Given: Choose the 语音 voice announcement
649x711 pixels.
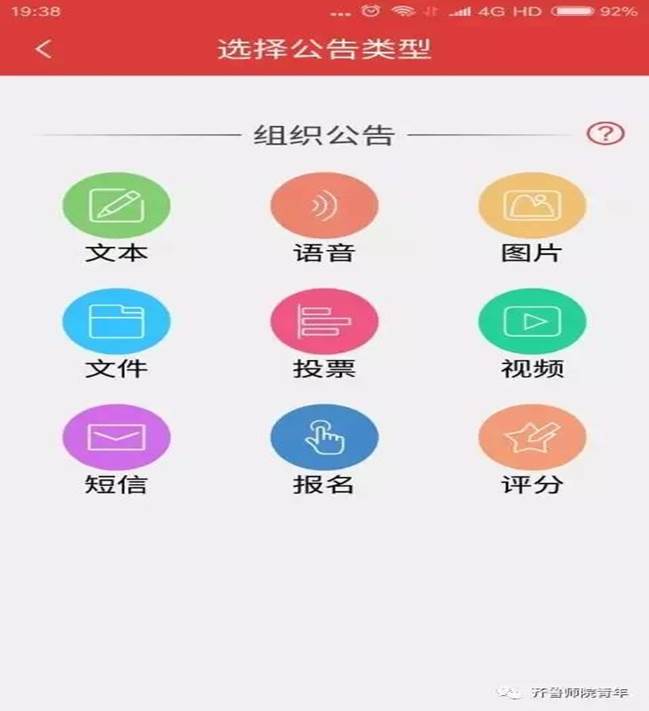Looking at the screenshot, I should click(x=324, y=206).
